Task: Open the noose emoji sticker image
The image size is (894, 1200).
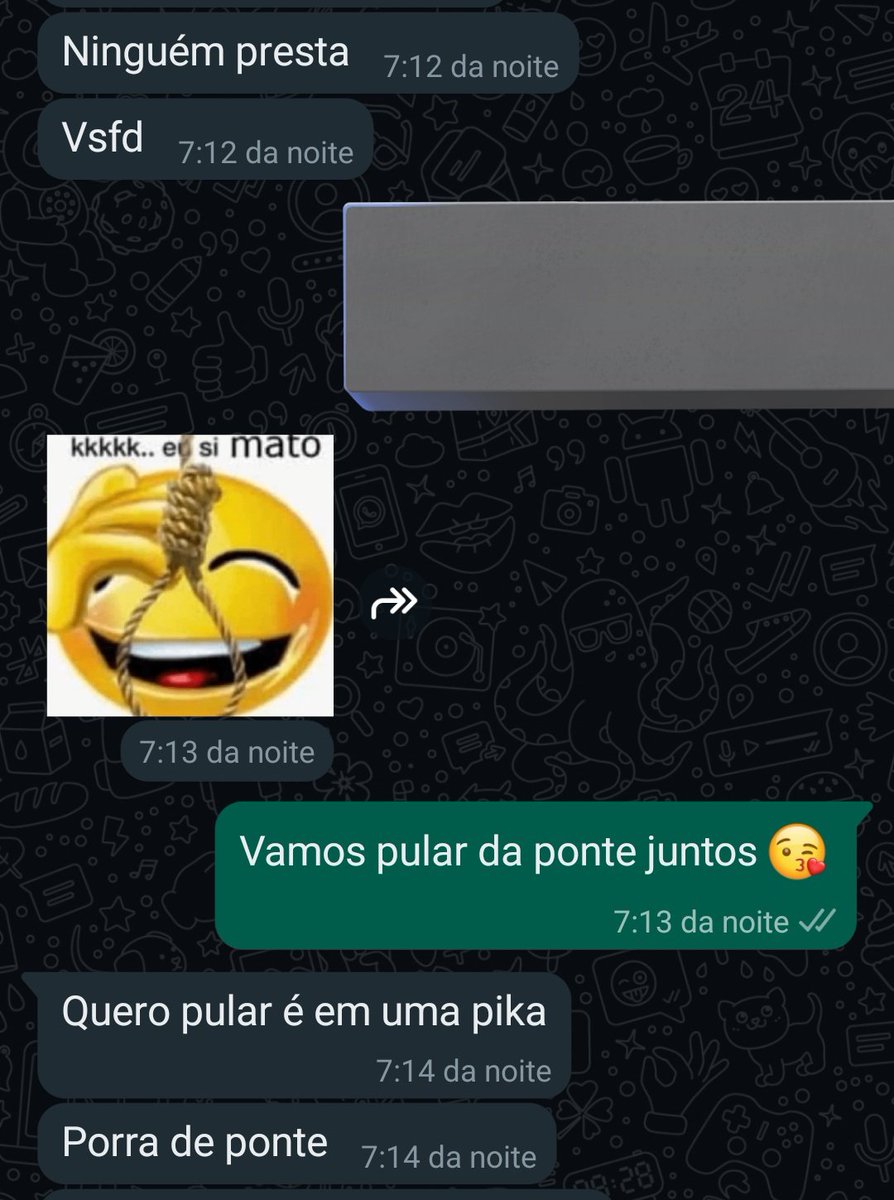Action: point(190,575)
